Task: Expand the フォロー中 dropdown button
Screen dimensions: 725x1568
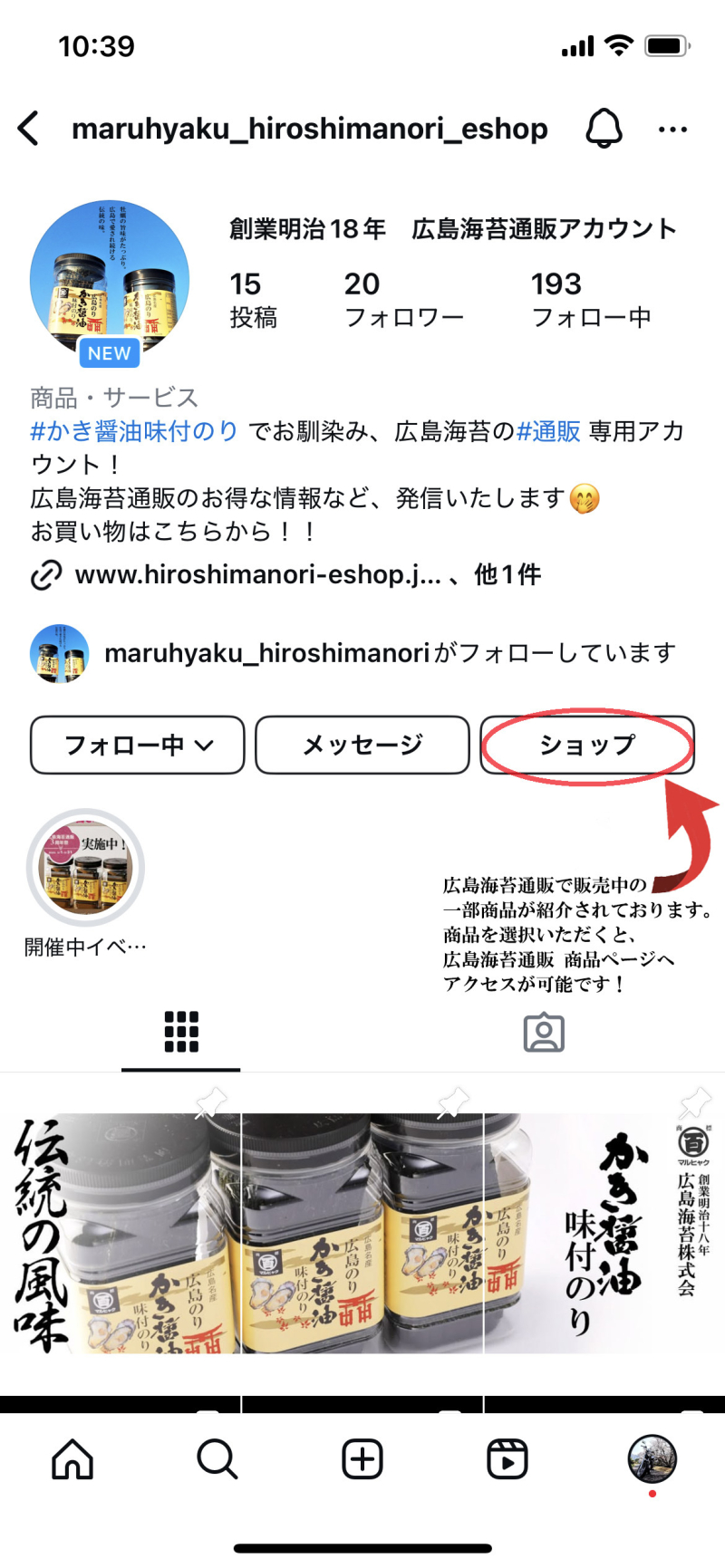Action: click(x=138, y=746)
